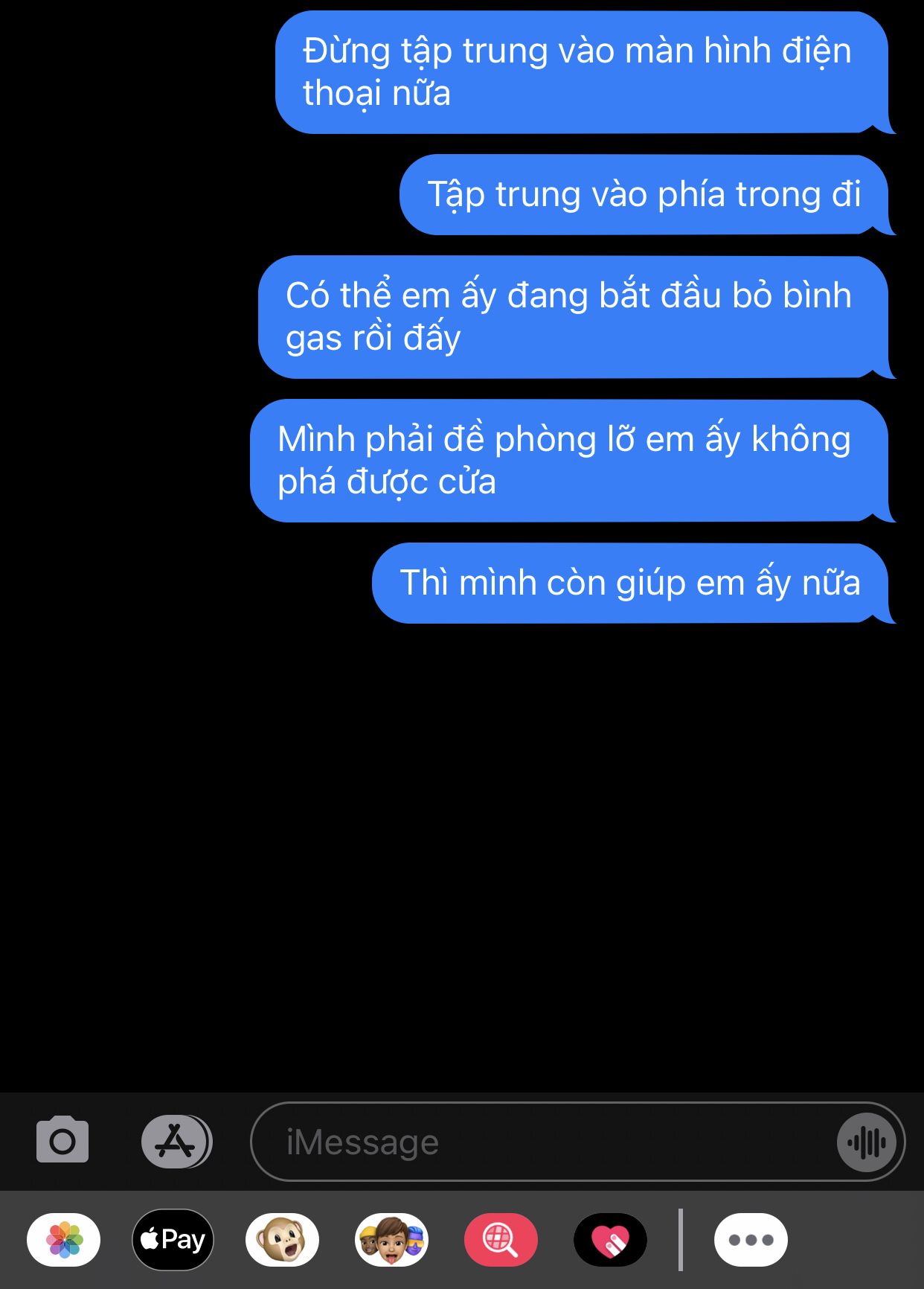
Task: Record an audio message with waveform button
Action: 867,1142
